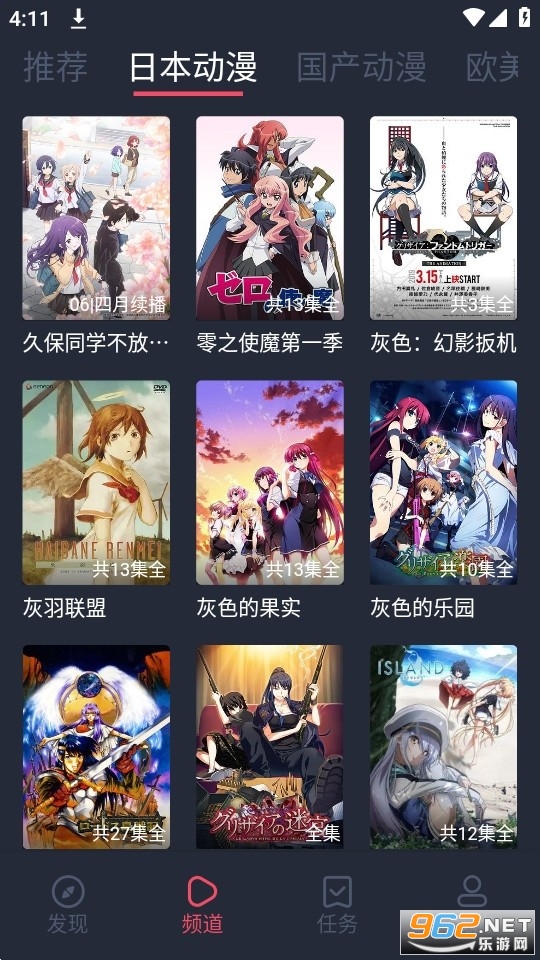Select the 日本动漫 tab
The height and width of the screenshot is (960, 540).
pyautogui.click(x=193, y=67)
